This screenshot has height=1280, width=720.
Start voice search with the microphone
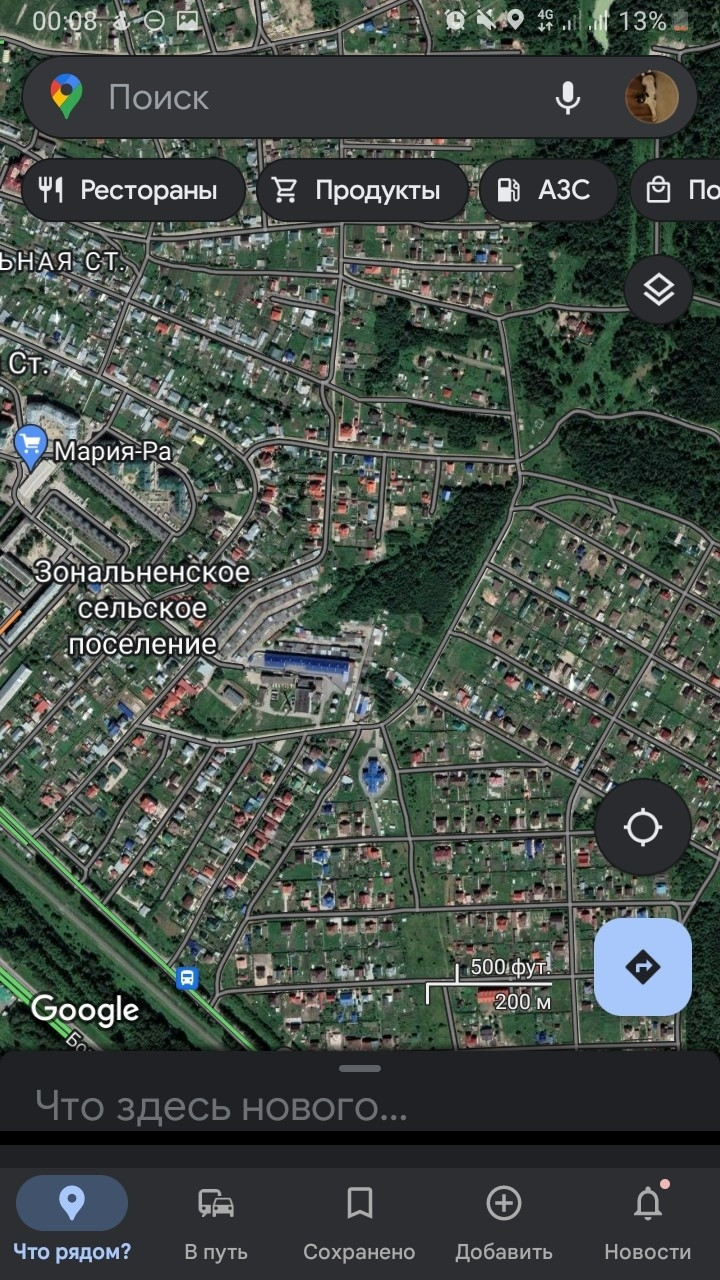(x=568, y=97)
